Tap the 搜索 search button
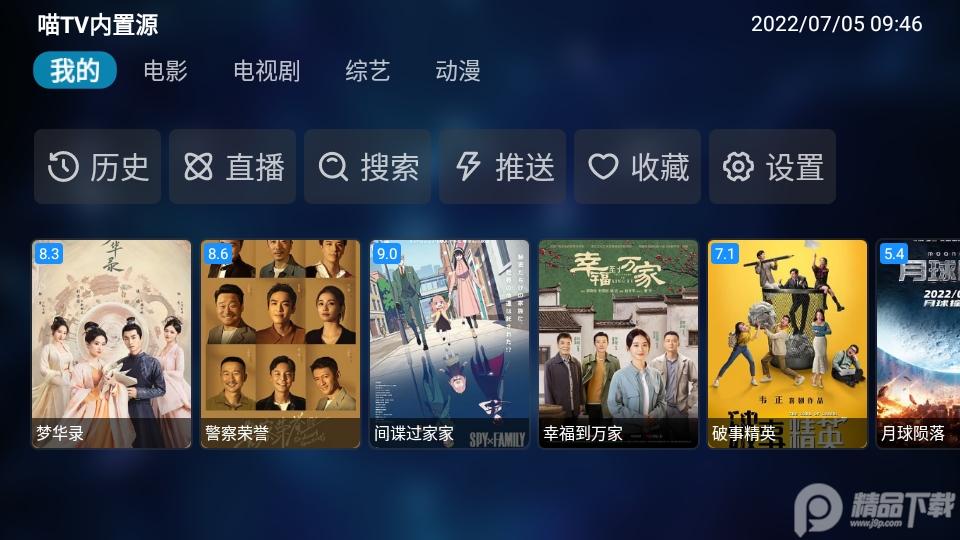The image size is (960, 540). (x=368, y=167)
